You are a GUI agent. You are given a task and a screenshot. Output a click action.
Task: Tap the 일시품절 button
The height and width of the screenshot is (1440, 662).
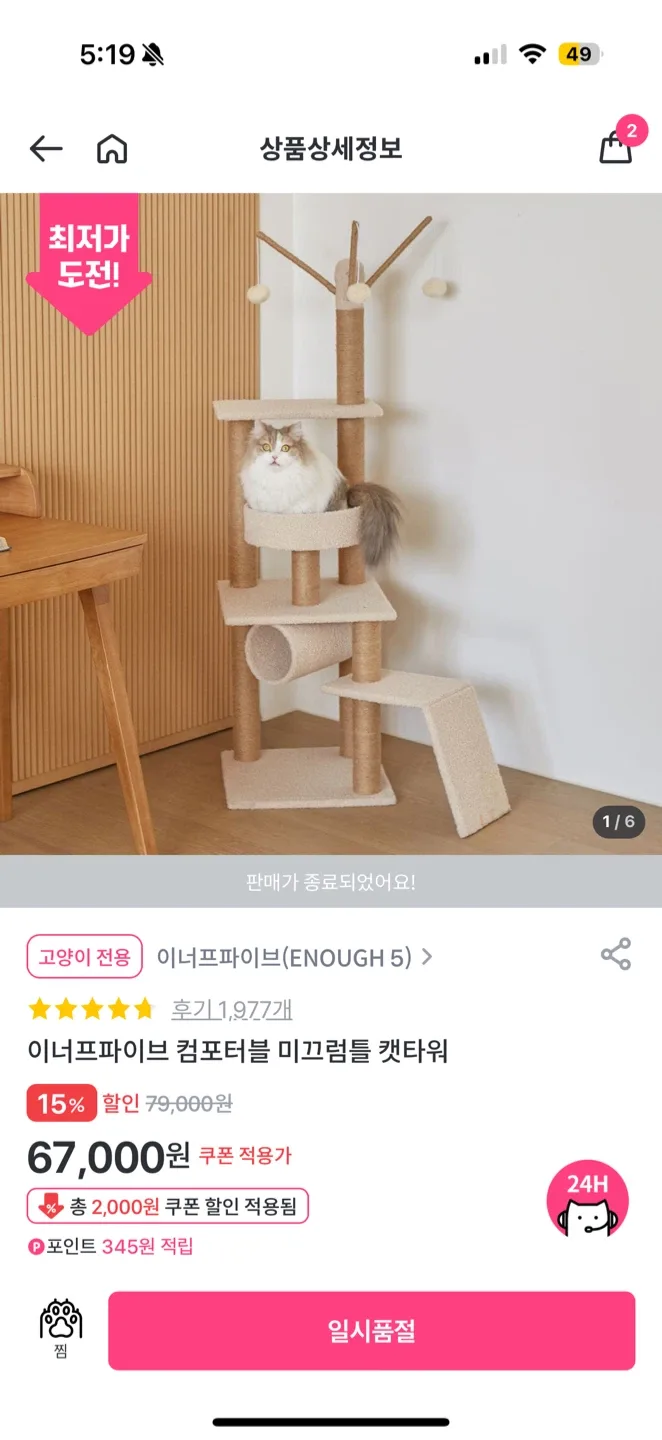click(x=371, y=1331)
